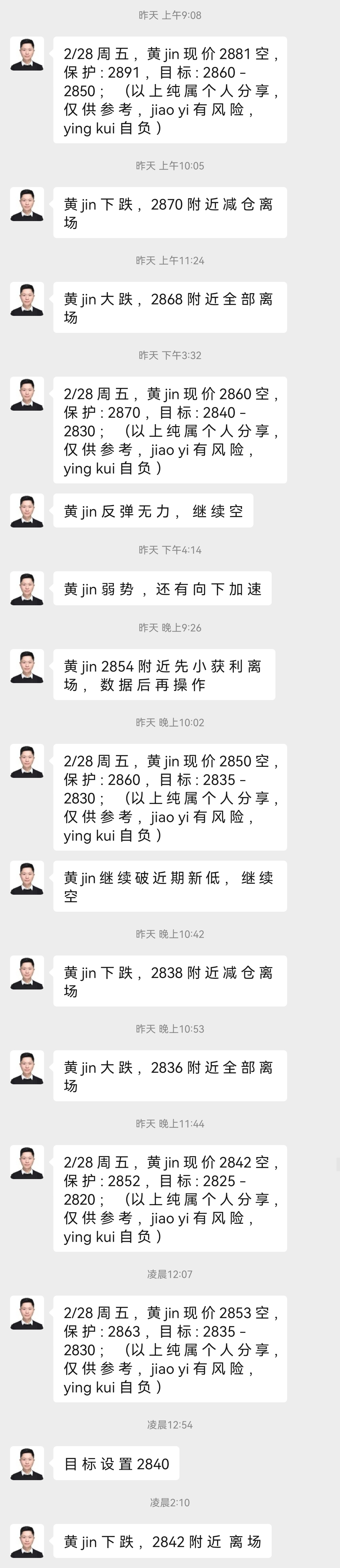
Task: Open sender avatar beside the 2870 附近减仓离场 message
Action: pos(27,204)
